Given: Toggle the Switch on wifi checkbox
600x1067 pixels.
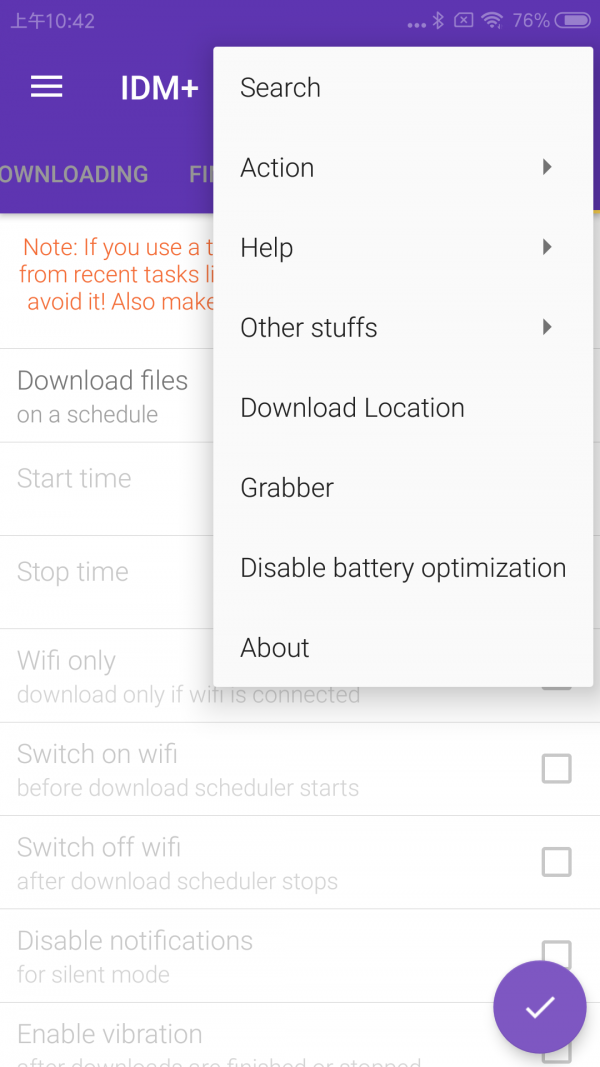Looking at the screenshot, I should (556, 769).
